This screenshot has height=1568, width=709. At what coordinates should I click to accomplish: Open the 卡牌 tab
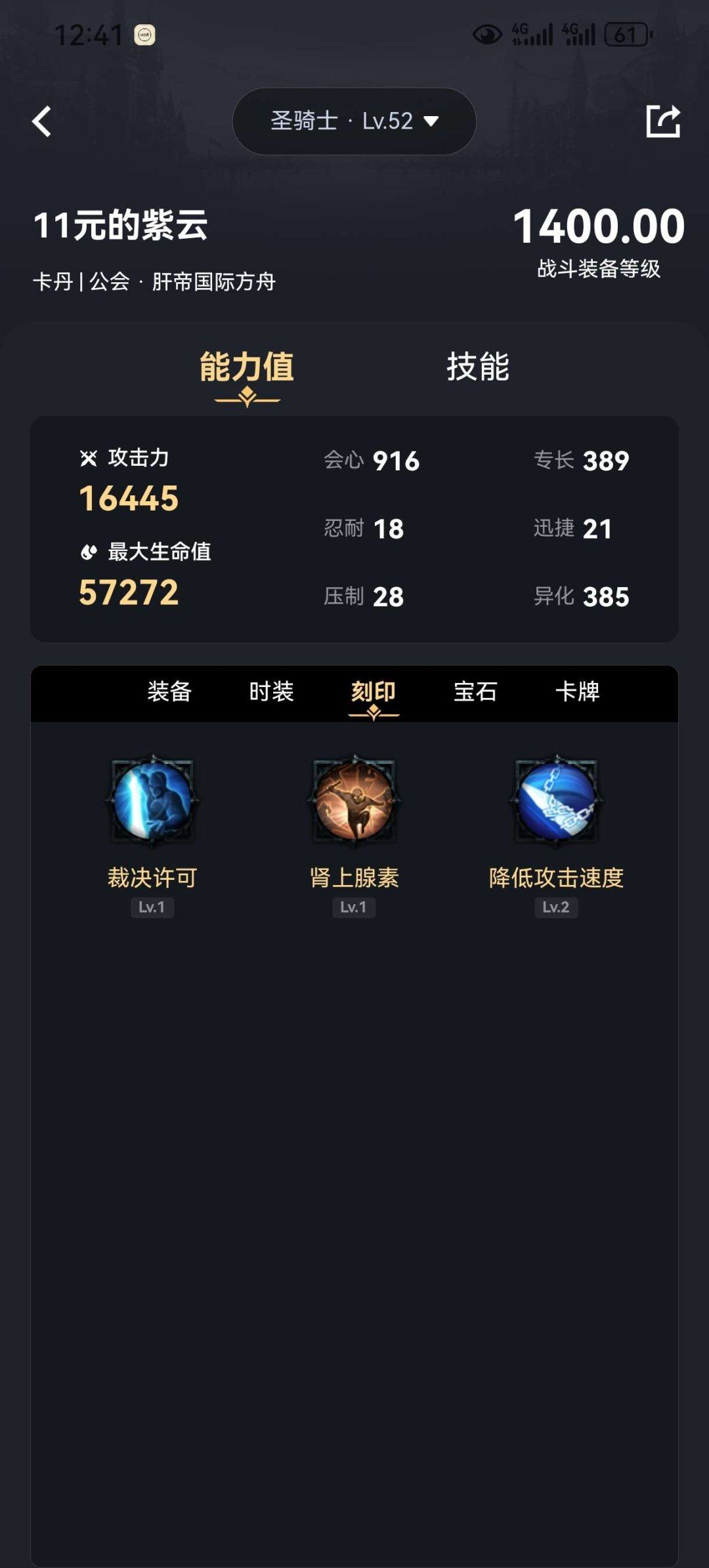coord(578,691)
